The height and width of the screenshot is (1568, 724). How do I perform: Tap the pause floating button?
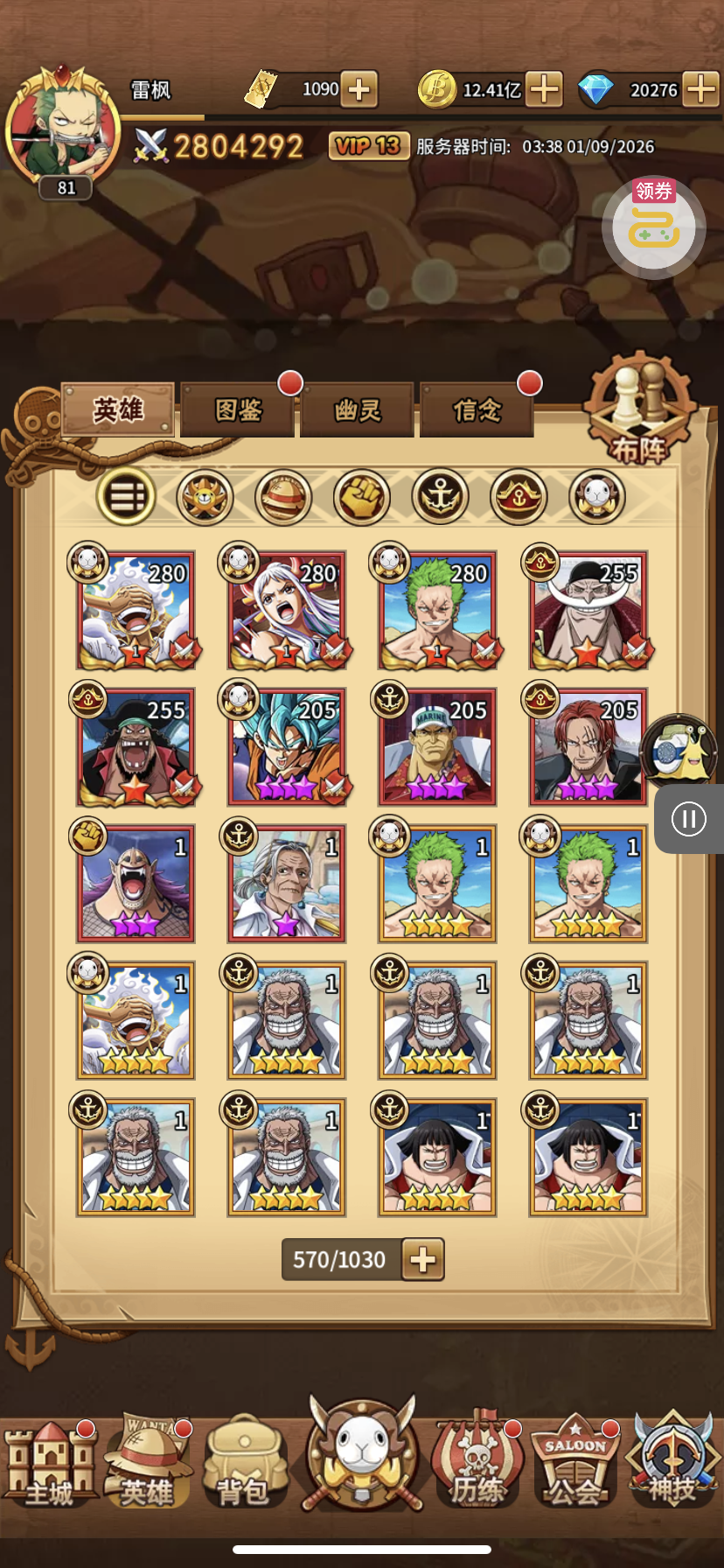[x=688, y=819]
